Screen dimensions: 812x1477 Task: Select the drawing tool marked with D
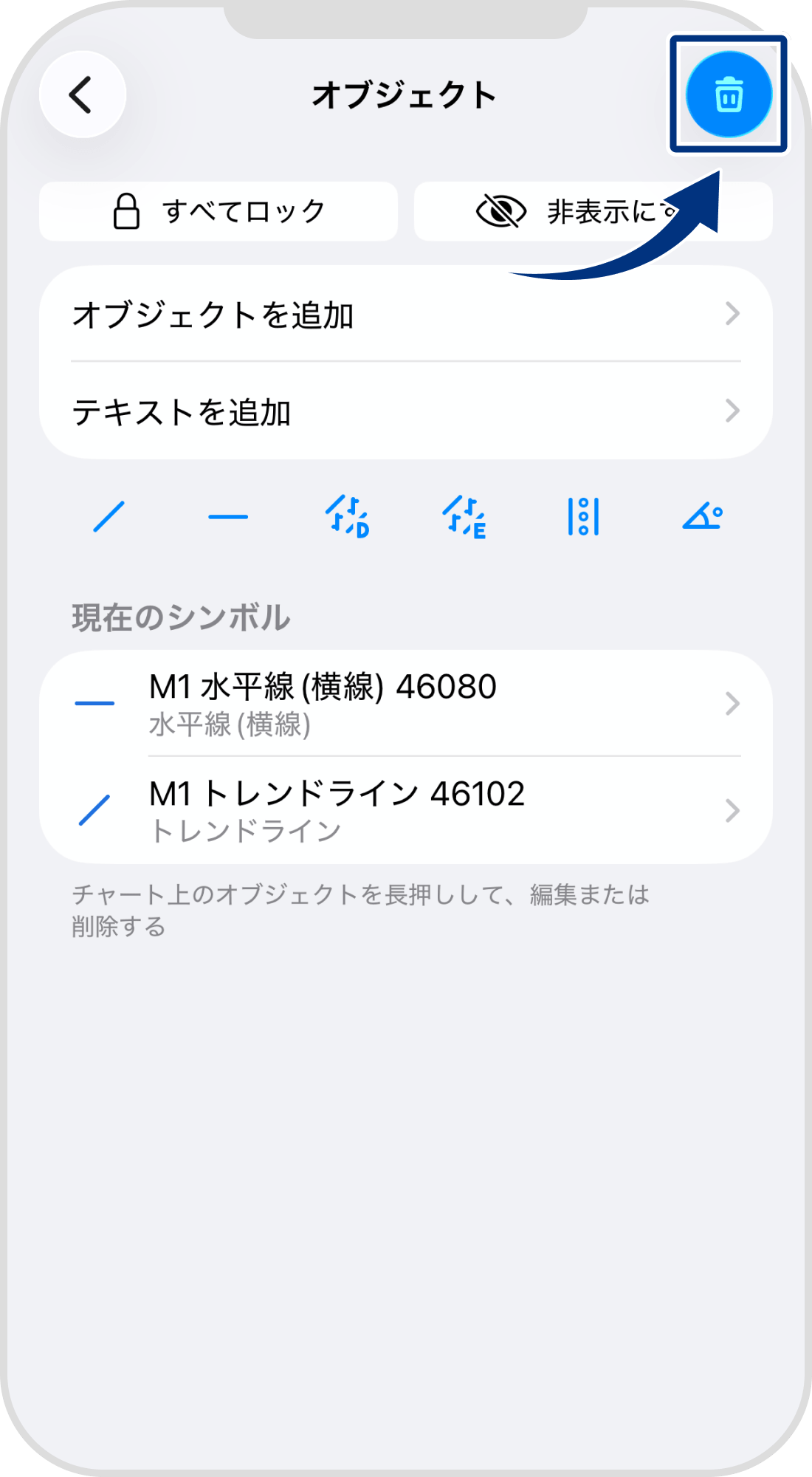pyautogui.click(x=345, y=517)
